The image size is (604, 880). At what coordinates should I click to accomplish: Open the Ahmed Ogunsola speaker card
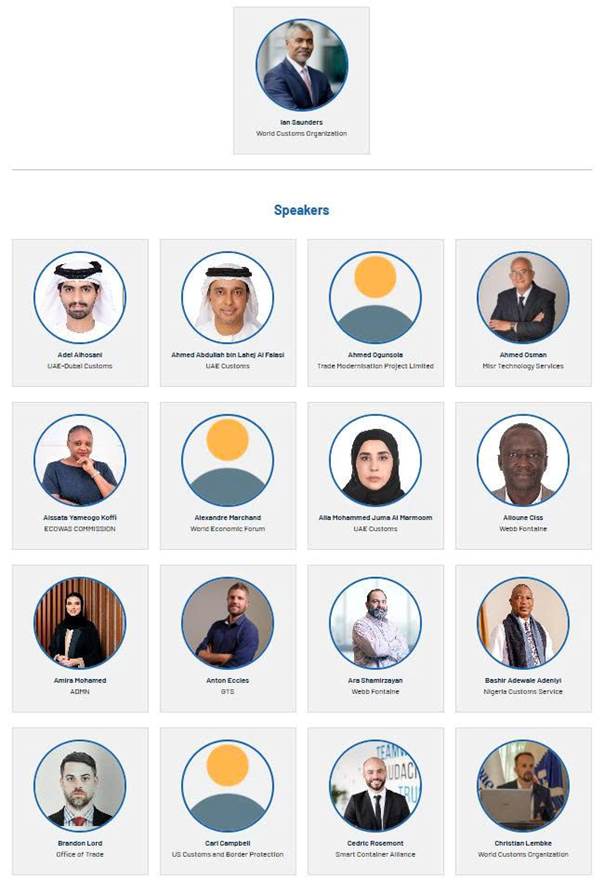375,311
